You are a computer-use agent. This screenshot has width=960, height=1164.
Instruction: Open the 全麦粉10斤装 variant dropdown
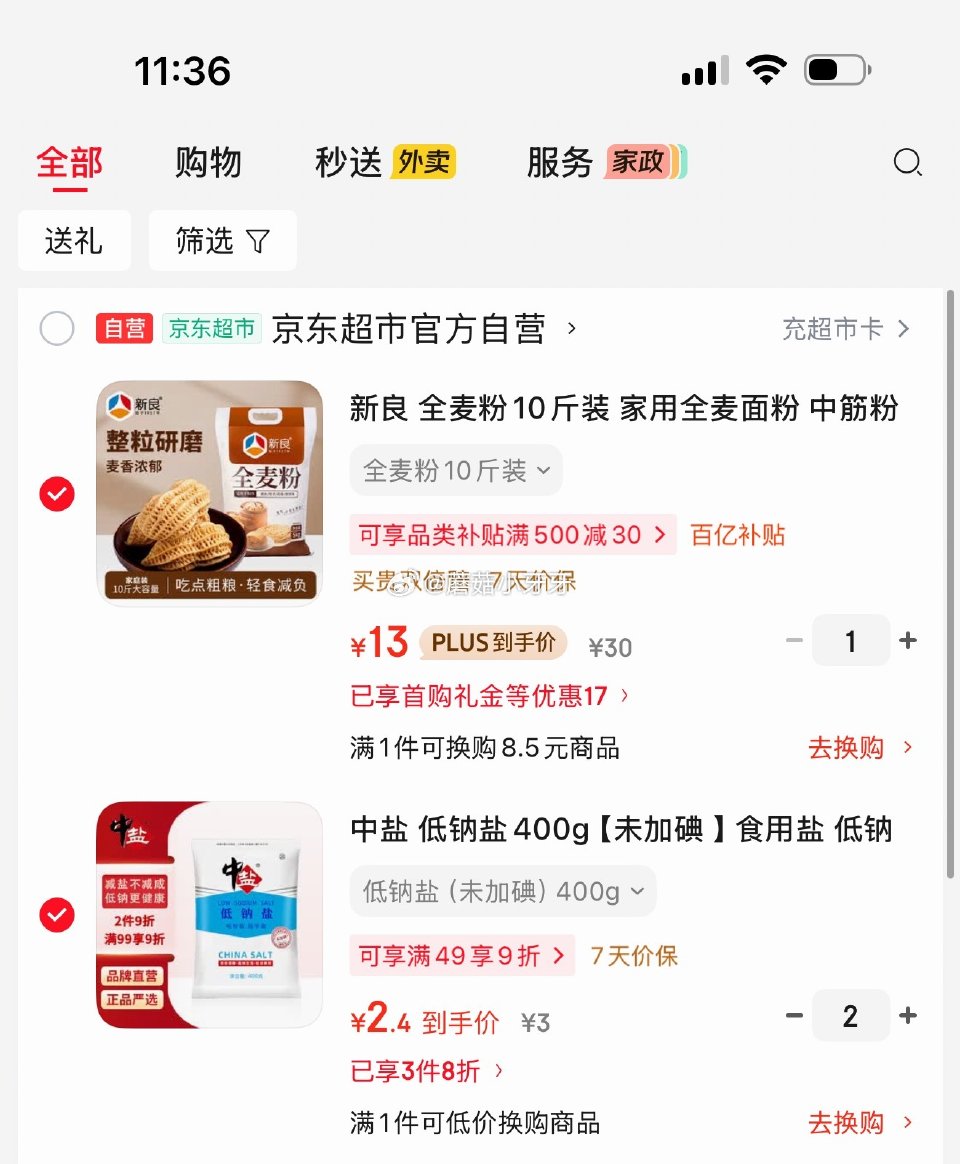tap(456, 469)
